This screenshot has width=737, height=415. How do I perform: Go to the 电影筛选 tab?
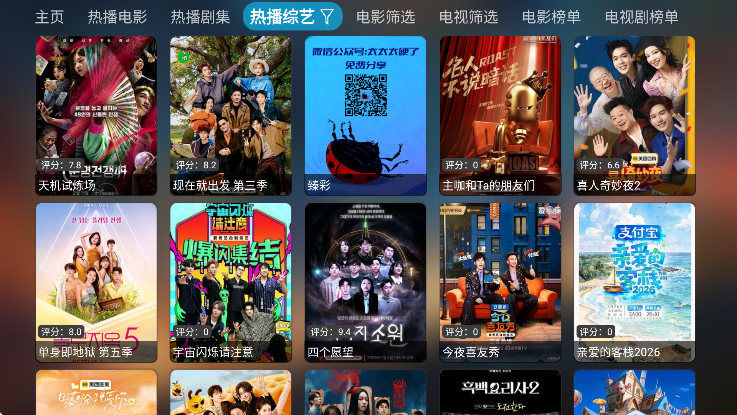coord(385,17)
